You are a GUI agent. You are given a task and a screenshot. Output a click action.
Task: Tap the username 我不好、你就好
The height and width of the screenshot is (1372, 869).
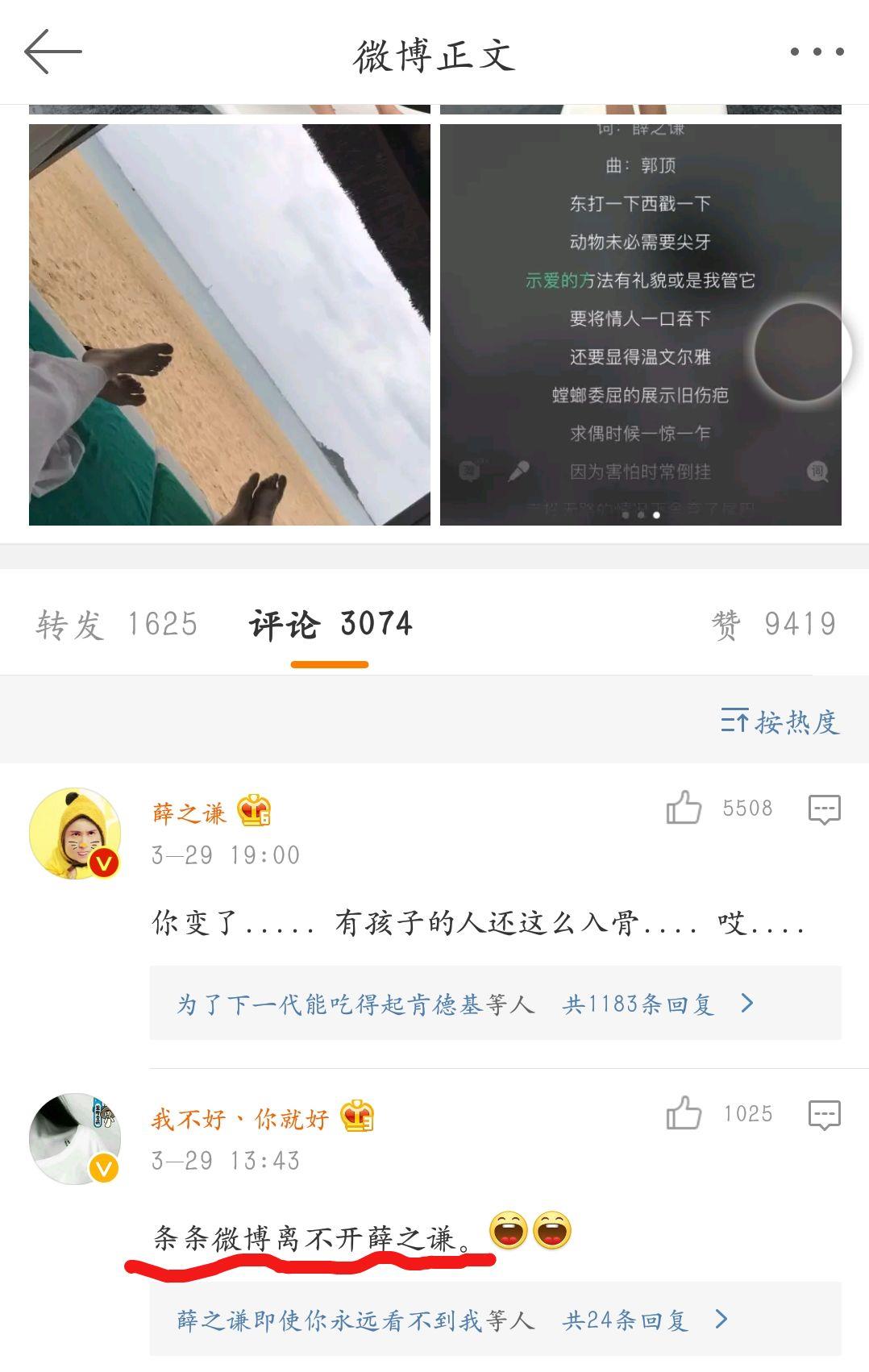[240, 1119]
